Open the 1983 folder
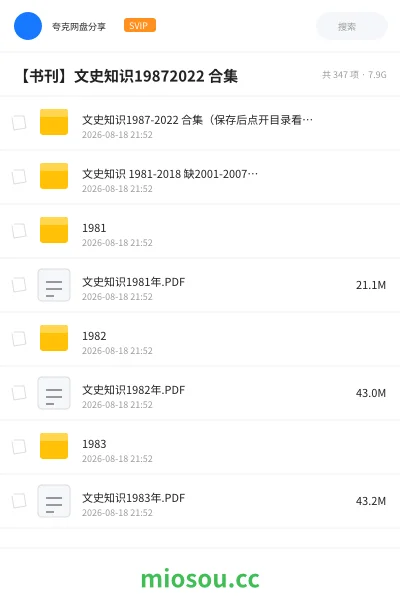Viewport: 400px width, 600px height. coord(200,447)
